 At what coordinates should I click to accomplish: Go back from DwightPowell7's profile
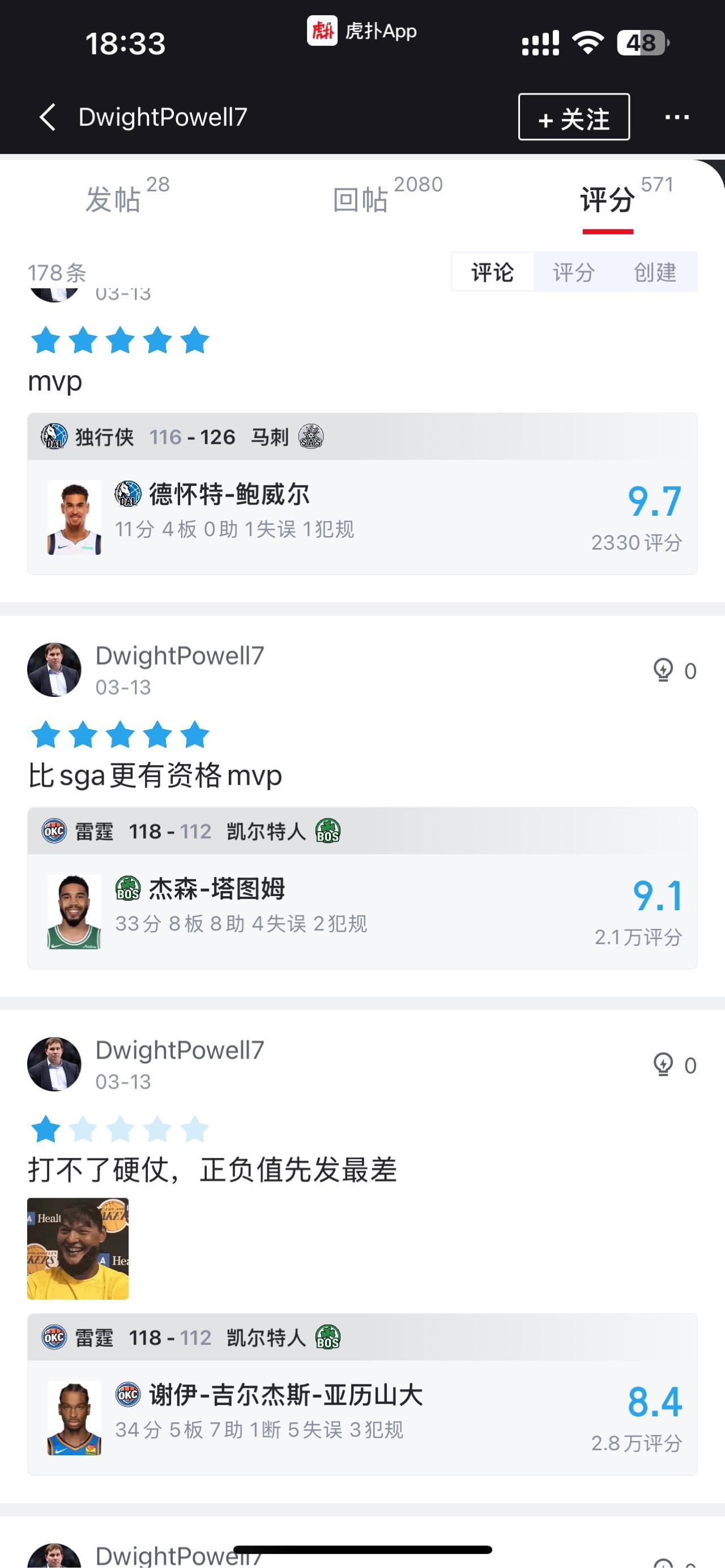pos(48,117)
